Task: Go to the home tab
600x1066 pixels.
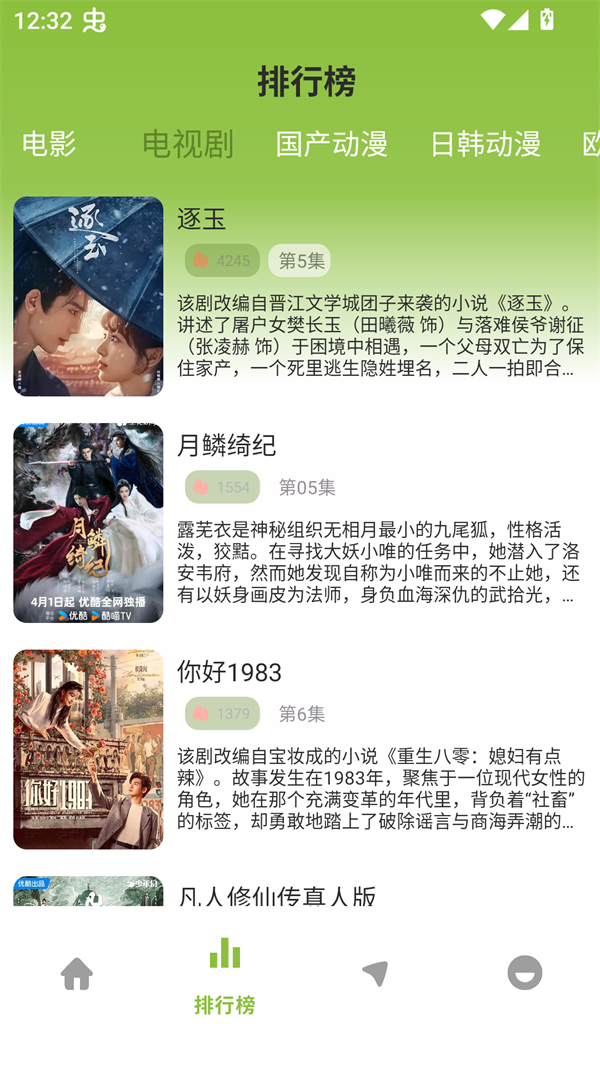Action: click(77, 973)
